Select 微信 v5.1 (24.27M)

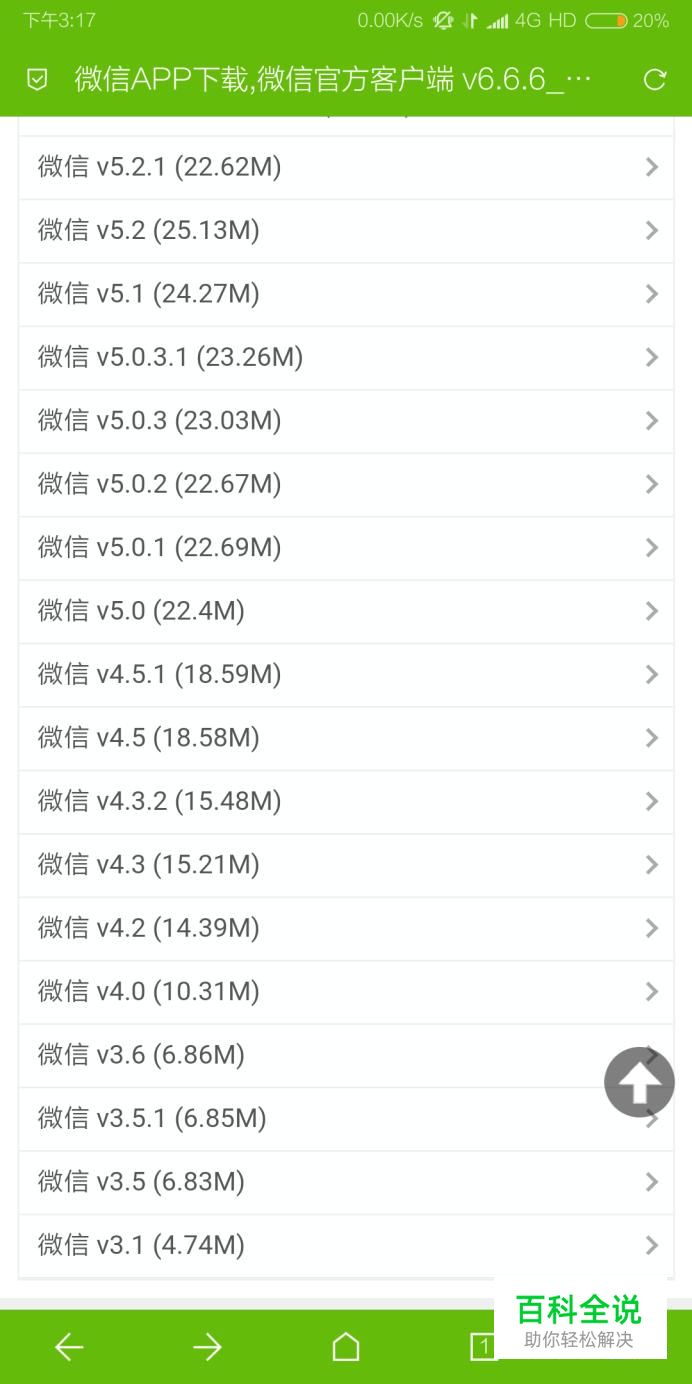346,294
